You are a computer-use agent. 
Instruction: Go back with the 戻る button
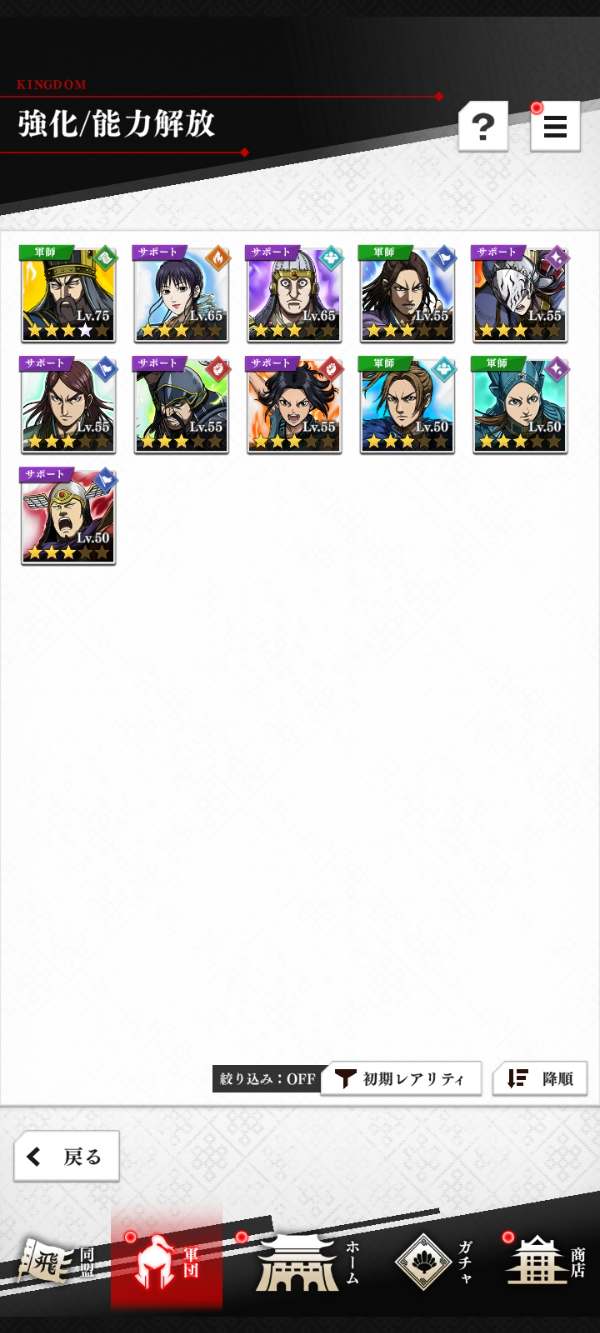(x=66, y=1157)
